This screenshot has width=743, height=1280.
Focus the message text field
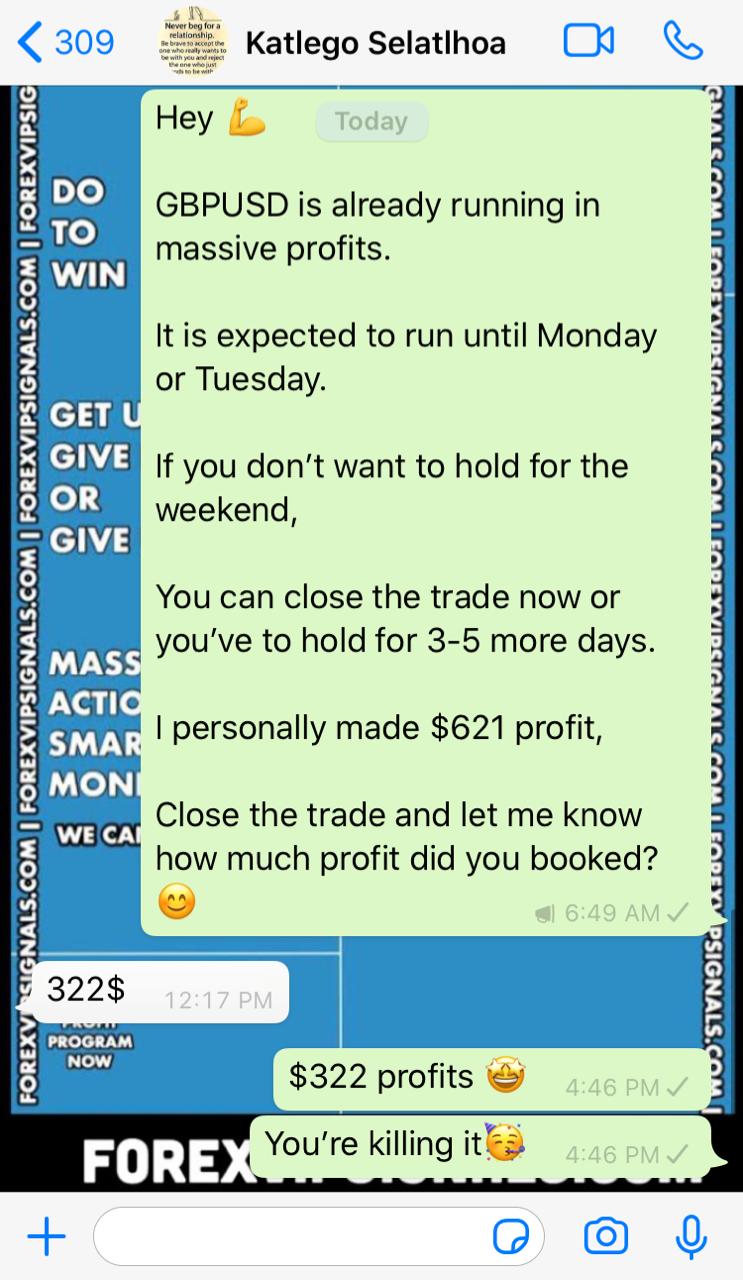[x=290, y=1237]
